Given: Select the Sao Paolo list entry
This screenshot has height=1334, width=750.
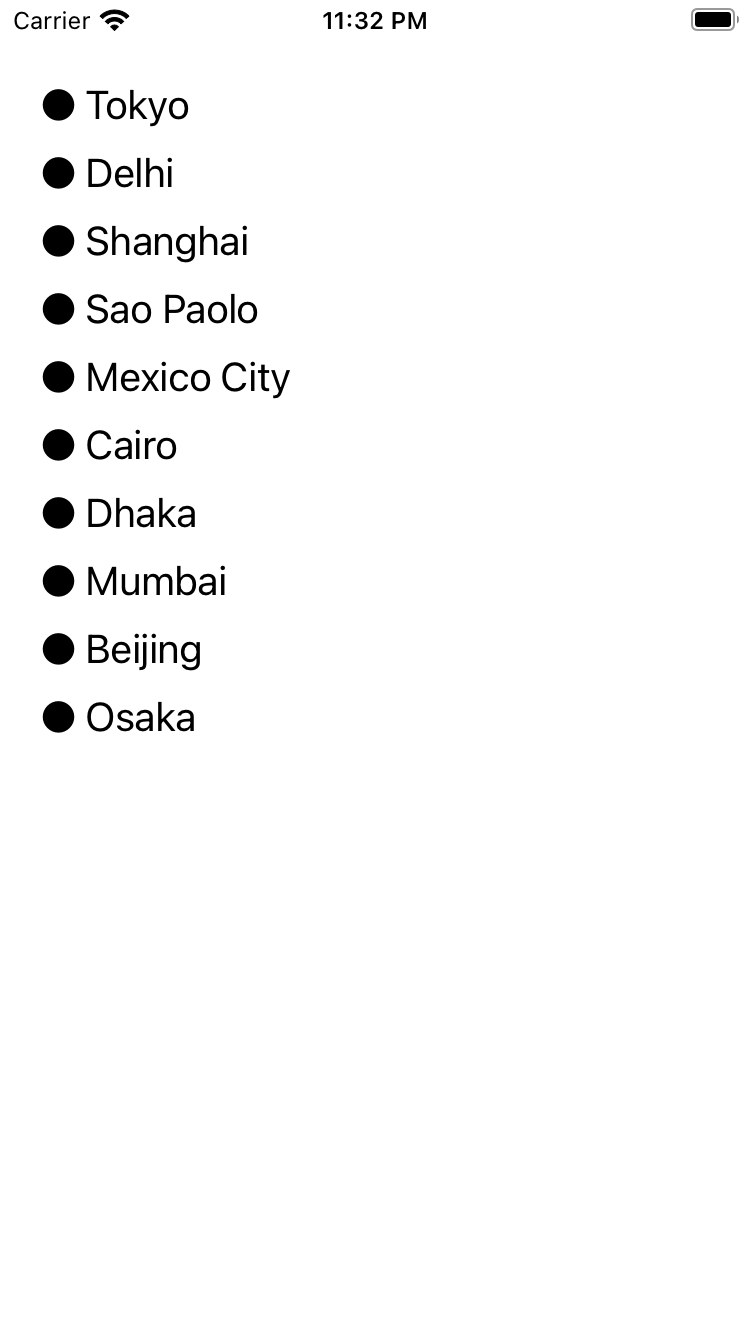Looking at the screenshot, I should point(172,309).
